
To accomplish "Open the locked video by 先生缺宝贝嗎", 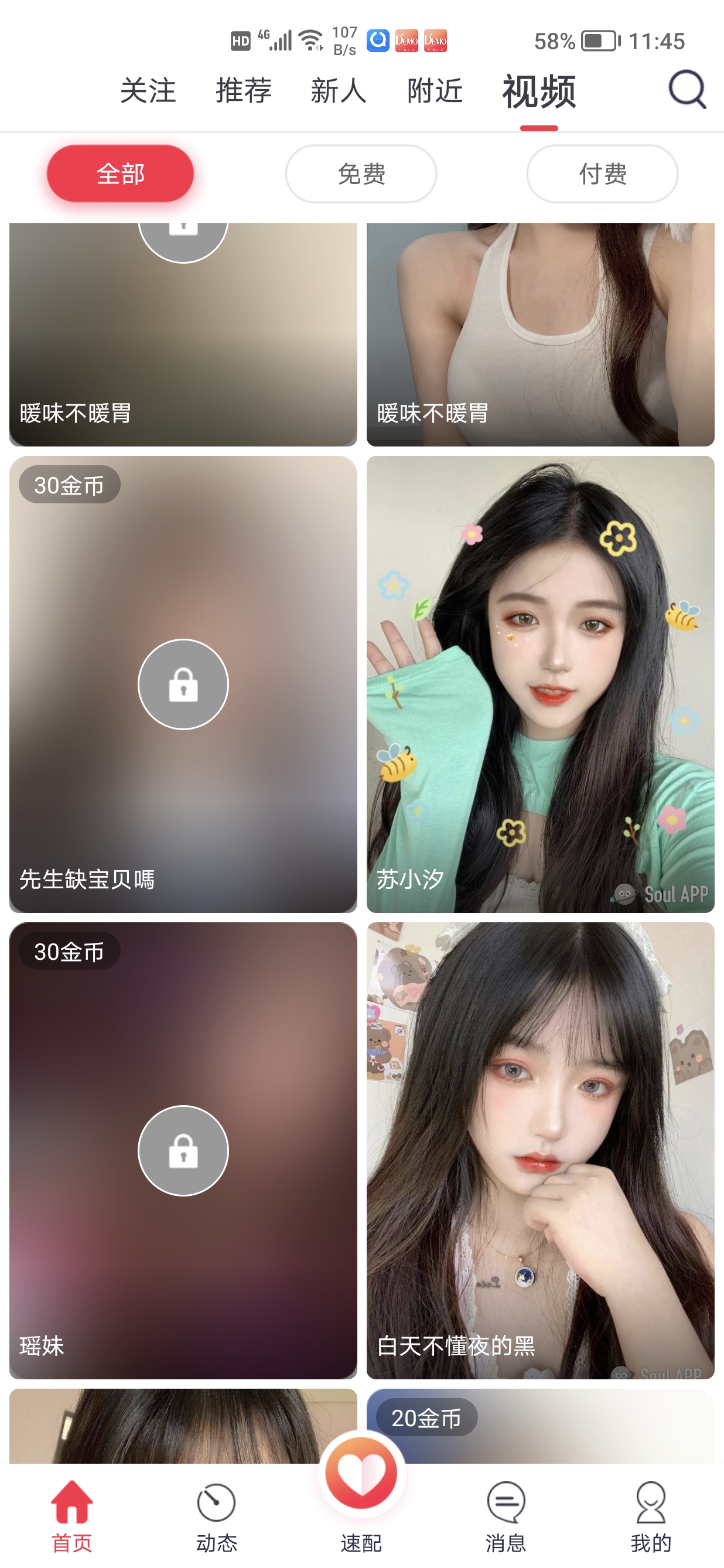I will (x=183, y=684).
